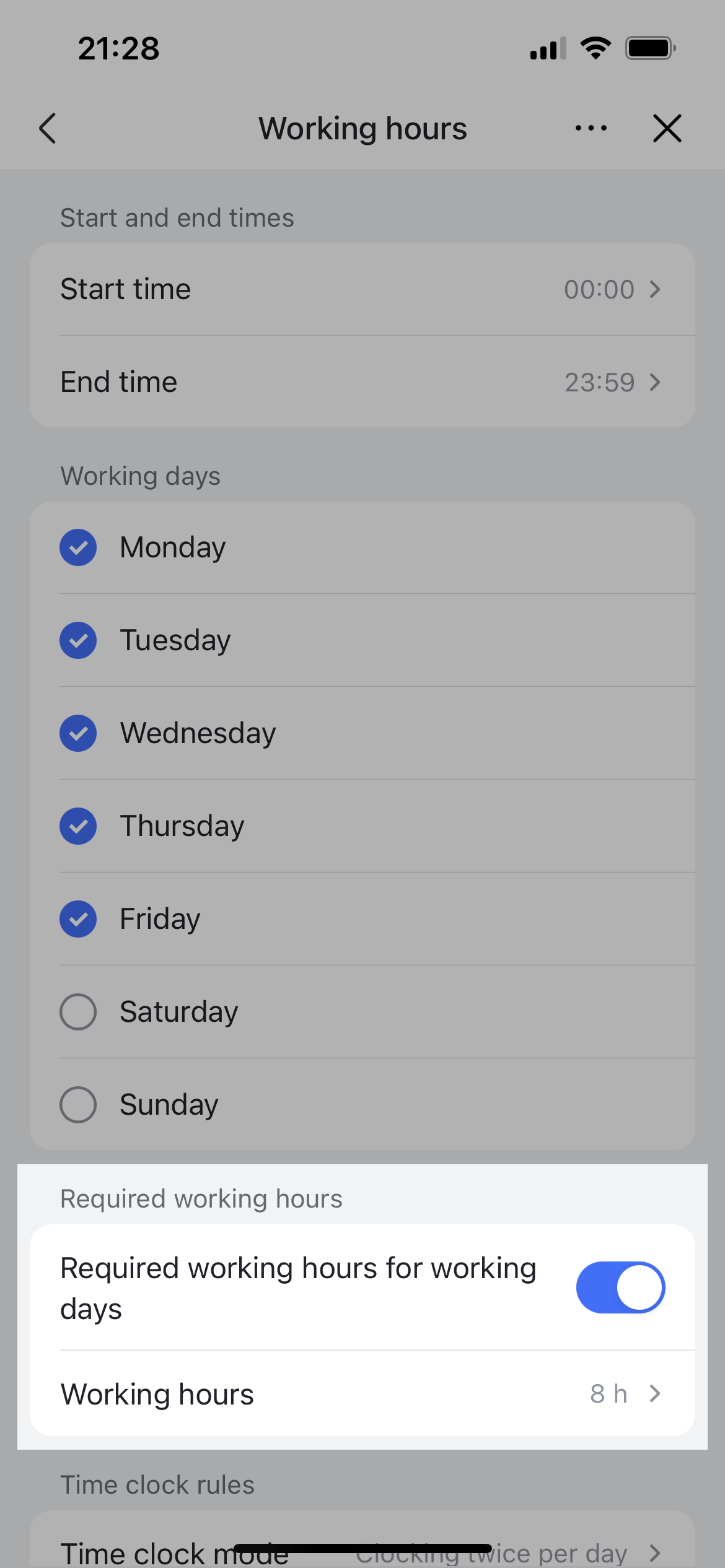Deselect Wednesday working day

(78, 733)
